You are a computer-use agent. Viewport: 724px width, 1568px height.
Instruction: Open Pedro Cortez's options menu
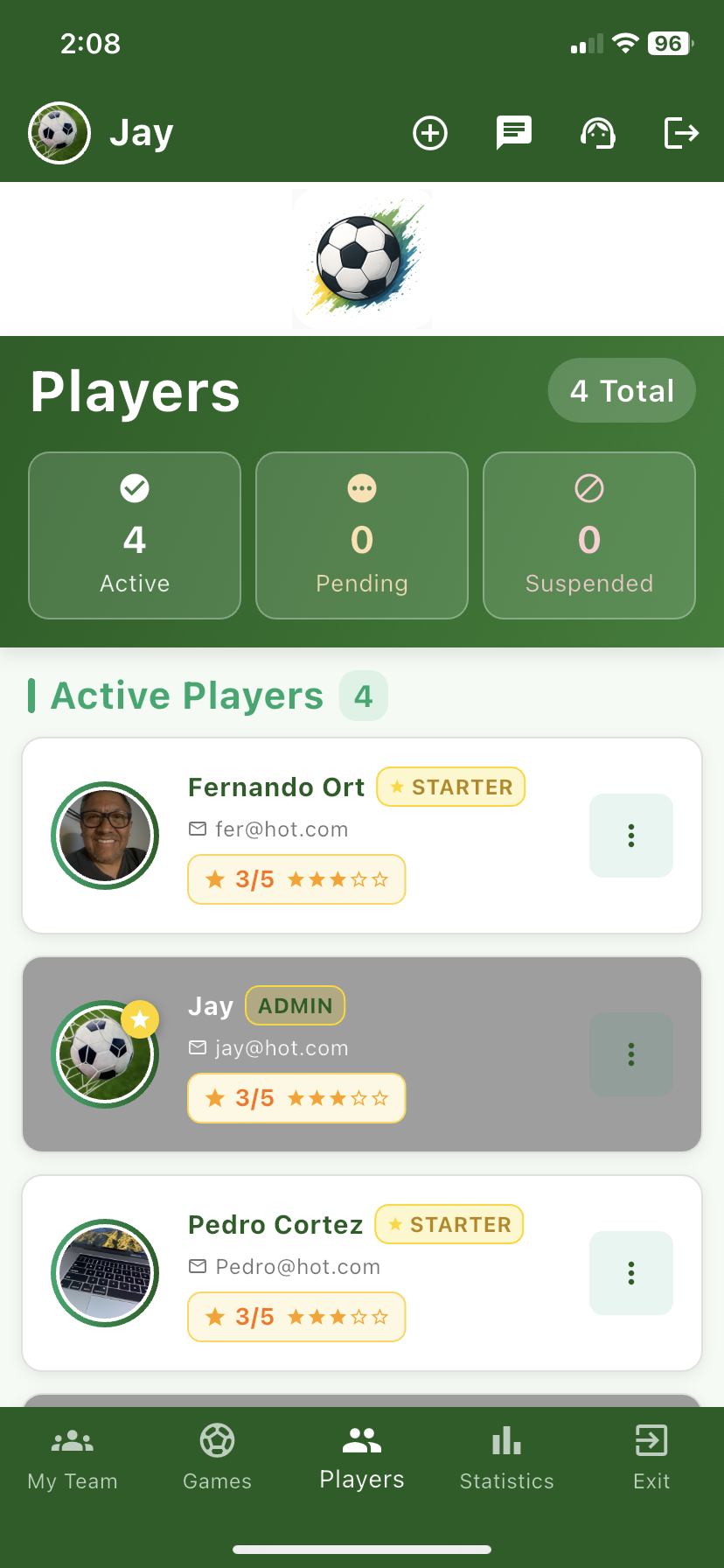pyautogui.click(x=630, y=1273)
